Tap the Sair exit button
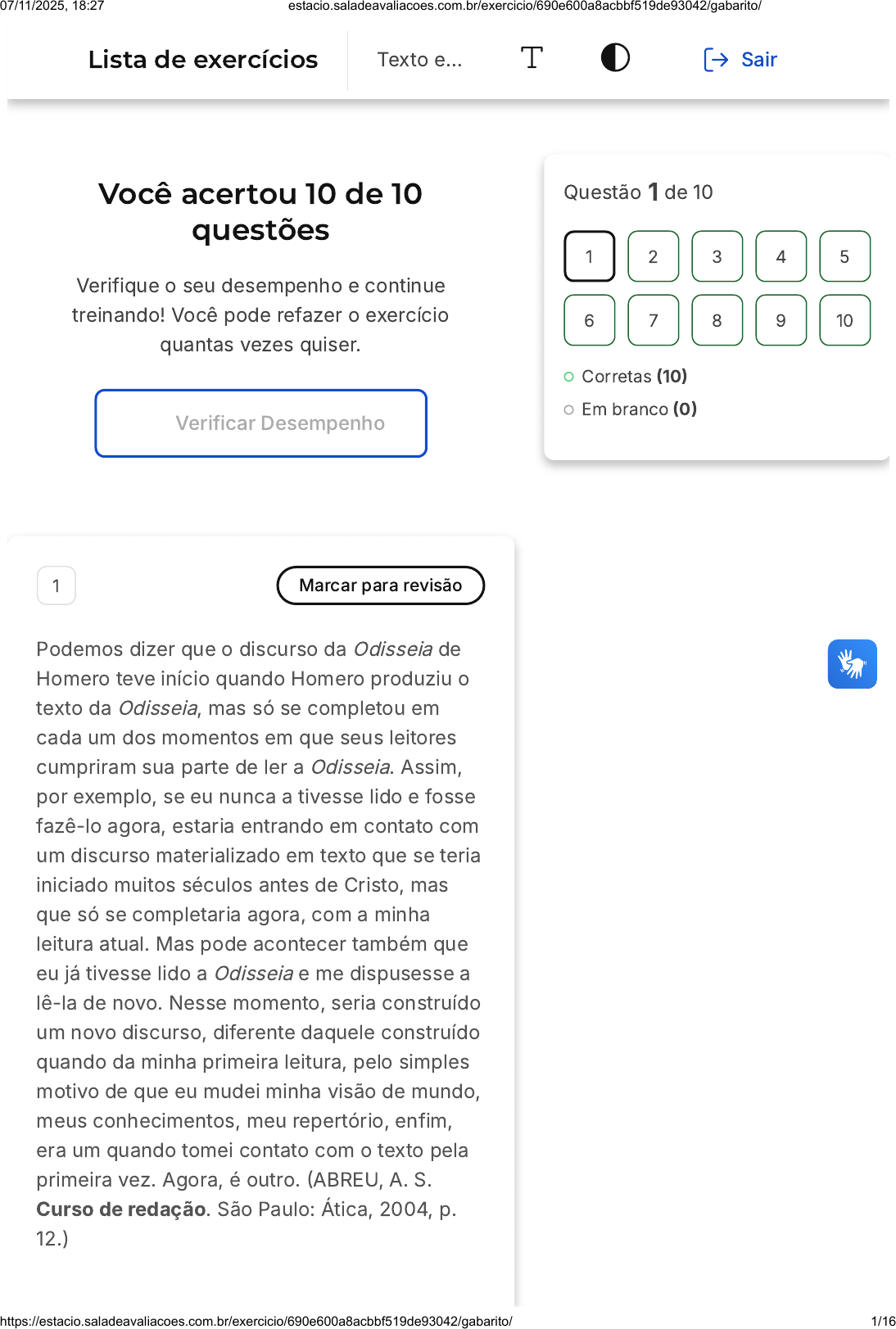Screen dimensions: 896x1329 (740, 60)
